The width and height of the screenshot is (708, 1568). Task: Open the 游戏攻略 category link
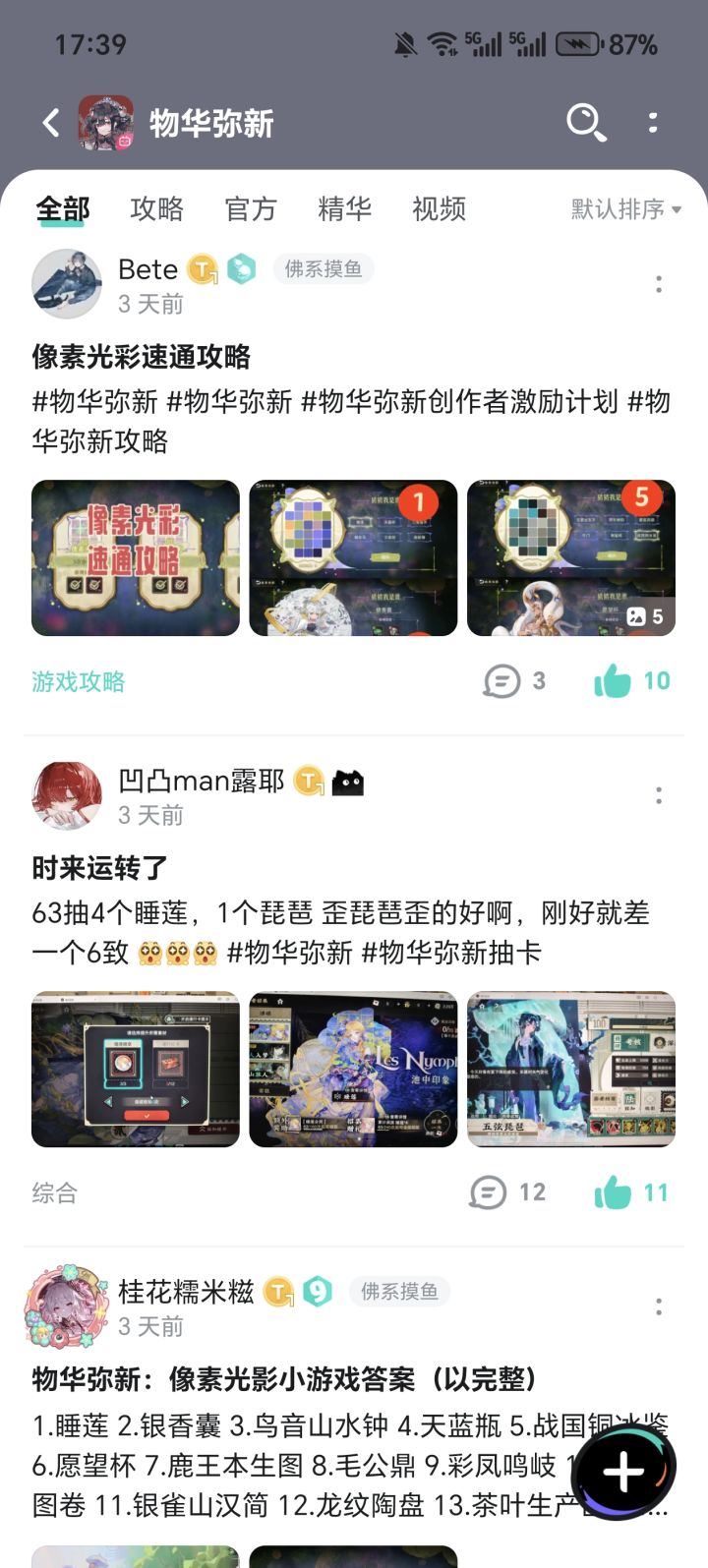pos(78,680)
